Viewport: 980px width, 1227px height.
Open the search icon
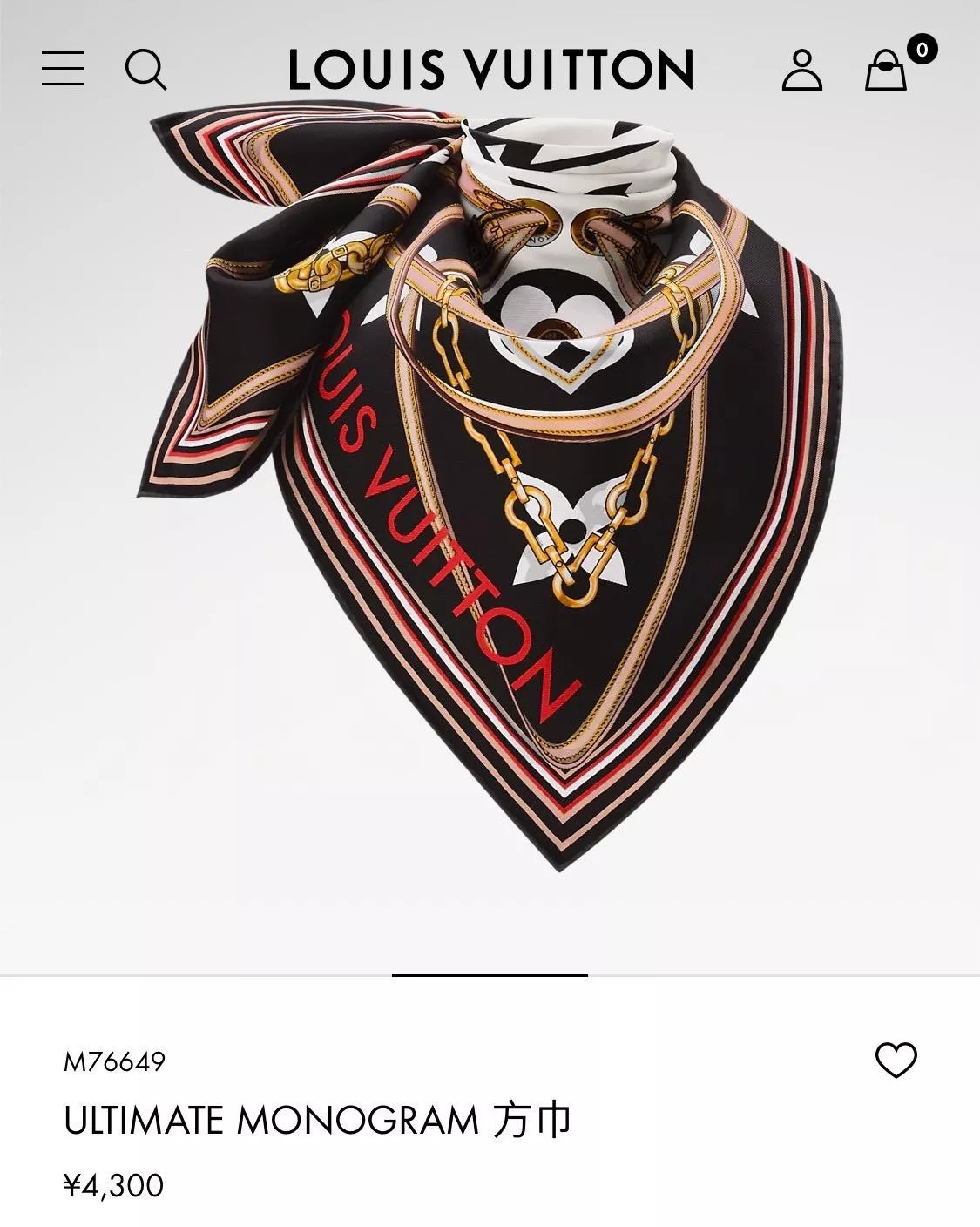(x=145, y=69)
